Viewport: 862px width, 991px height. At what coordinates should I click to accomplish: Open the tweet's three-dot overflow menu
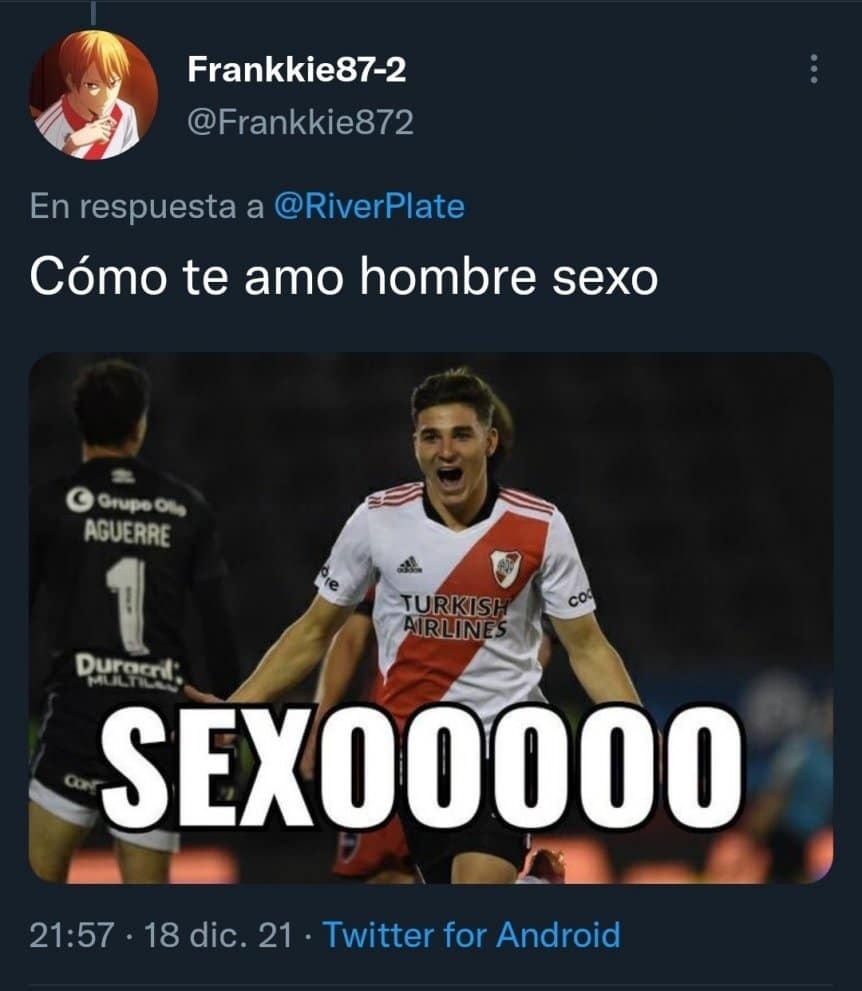(814, 69)
